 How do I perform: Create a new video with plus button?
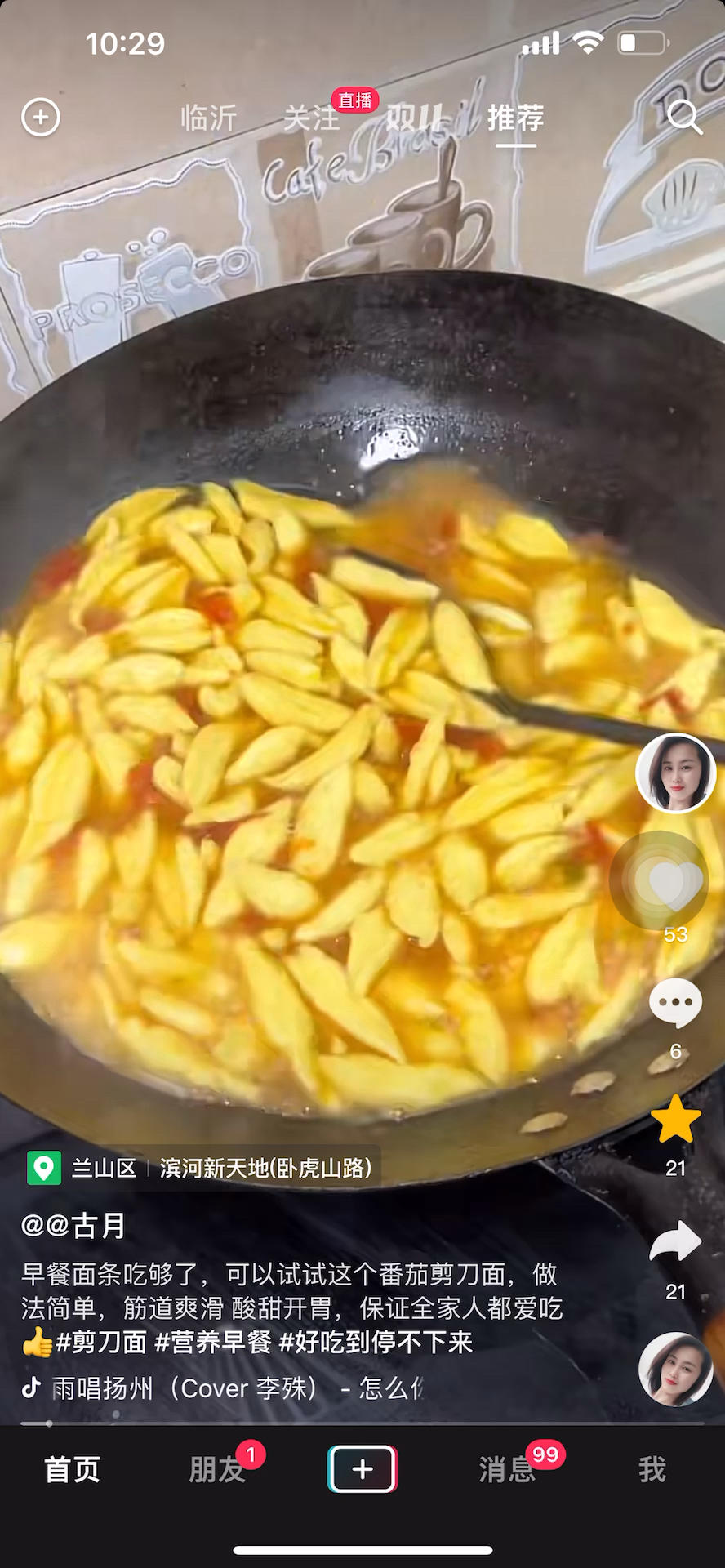(362, 1469)
